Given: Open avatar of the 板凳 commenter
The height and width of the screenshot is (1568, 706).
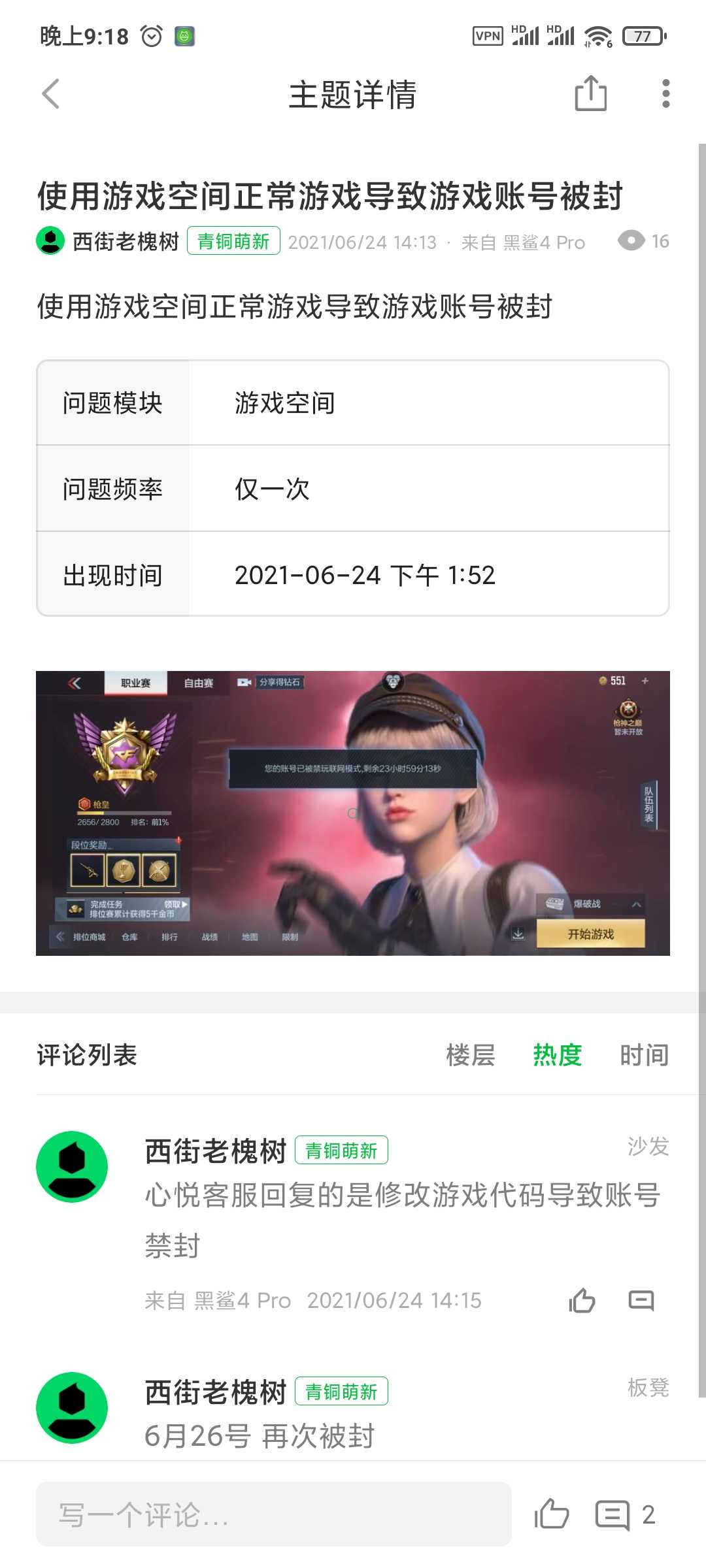Looking at the screenshot, I should 72,1408.
